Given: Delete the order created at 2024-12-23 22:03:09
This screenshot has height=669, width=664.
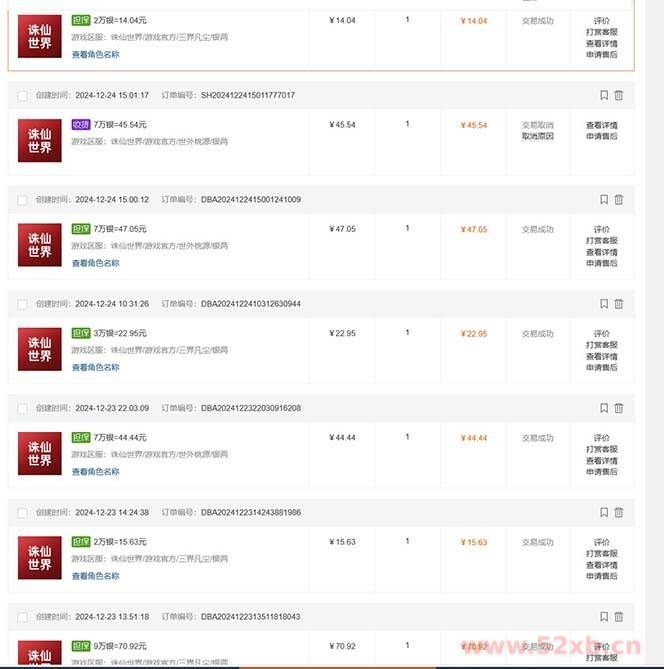Looking at the screenshot, I should click(618, 408).
